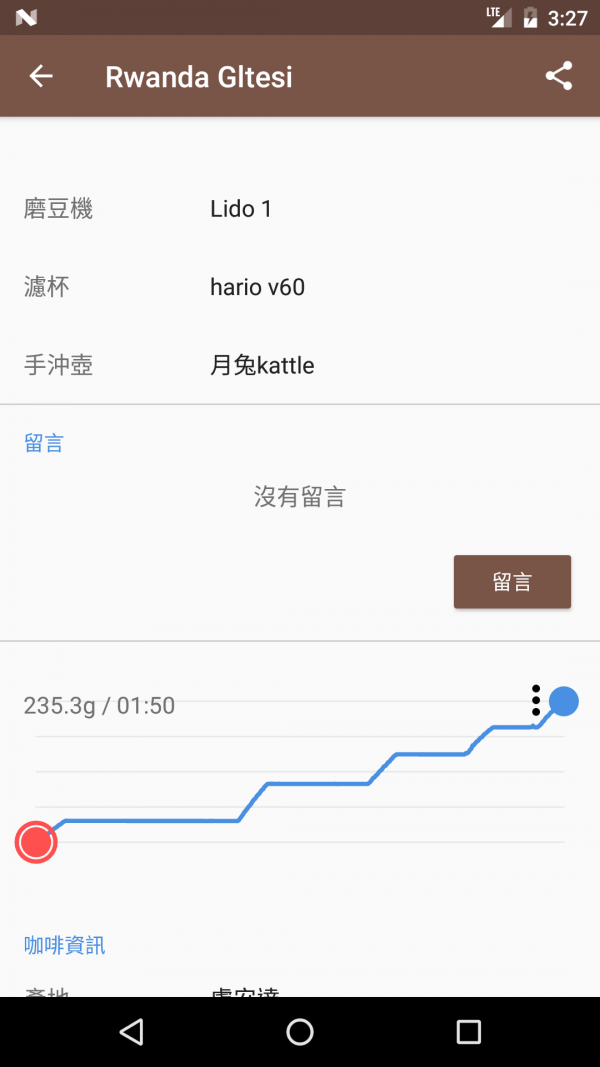The width and height of the screenshot is (600, 1067).
Task: Share the Rwanda Gitesi brew record
Action: 559,76
